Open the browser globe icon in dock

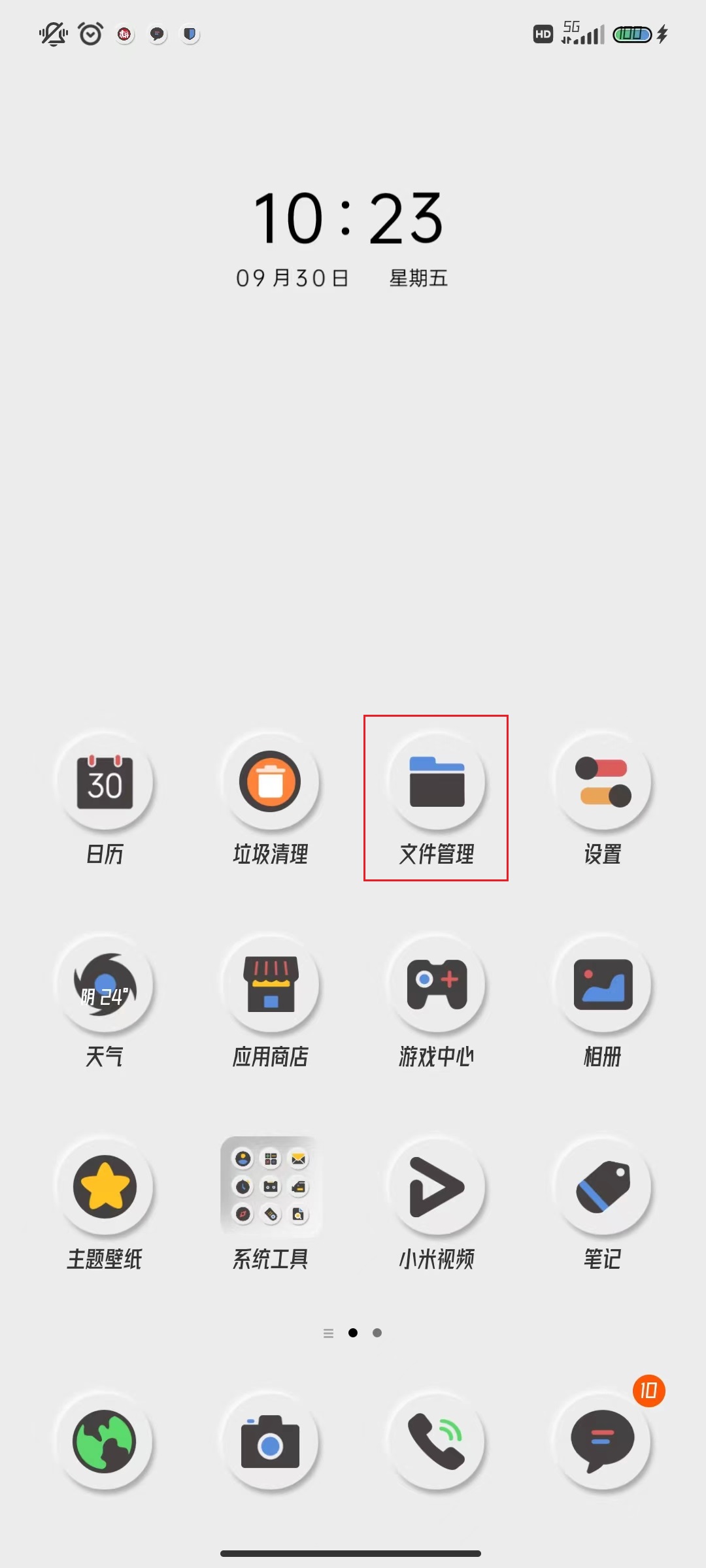pyautogui.click(x=105, y=1442)
